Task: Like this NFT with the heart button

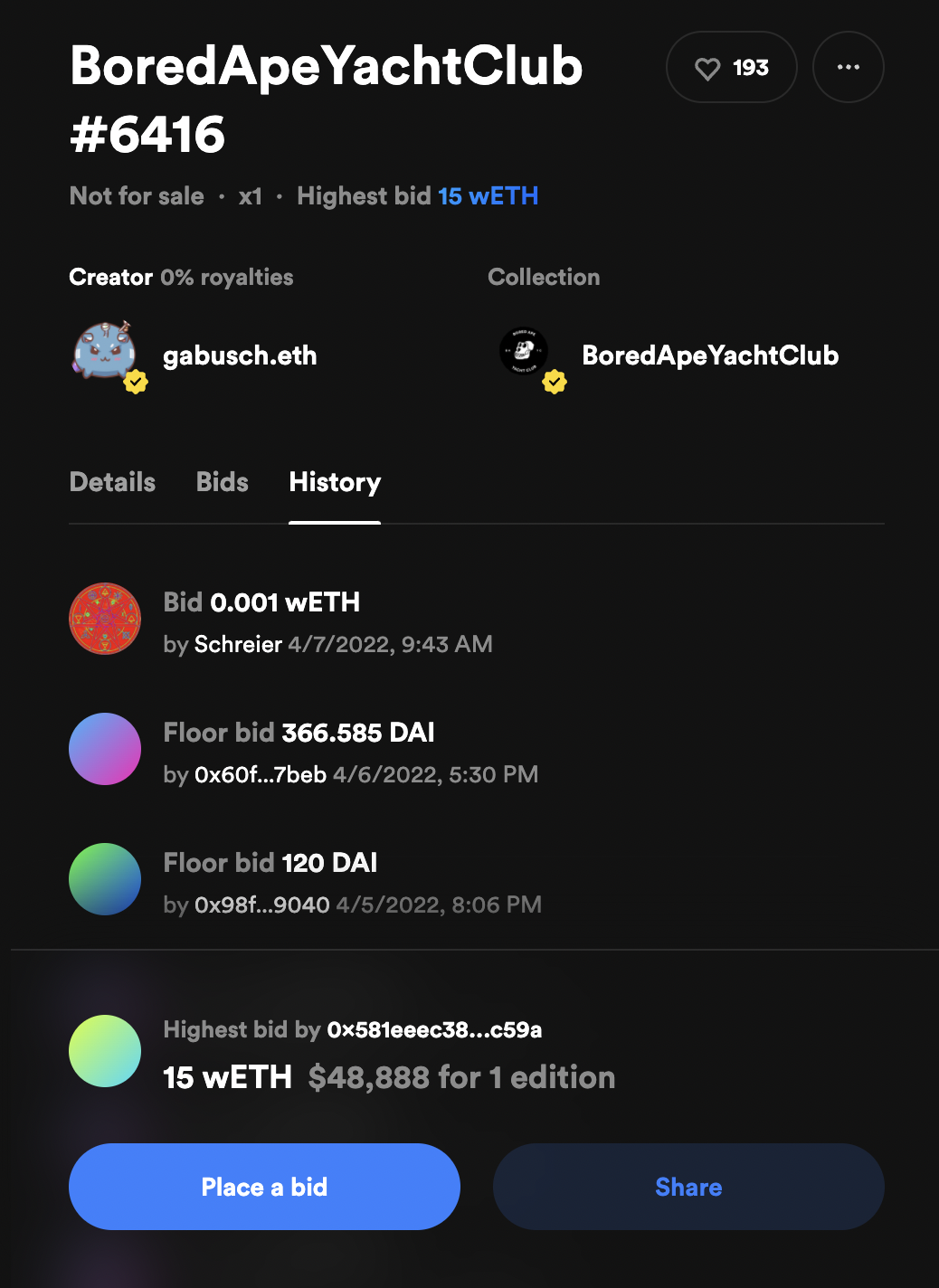Action: click(731, 68)
